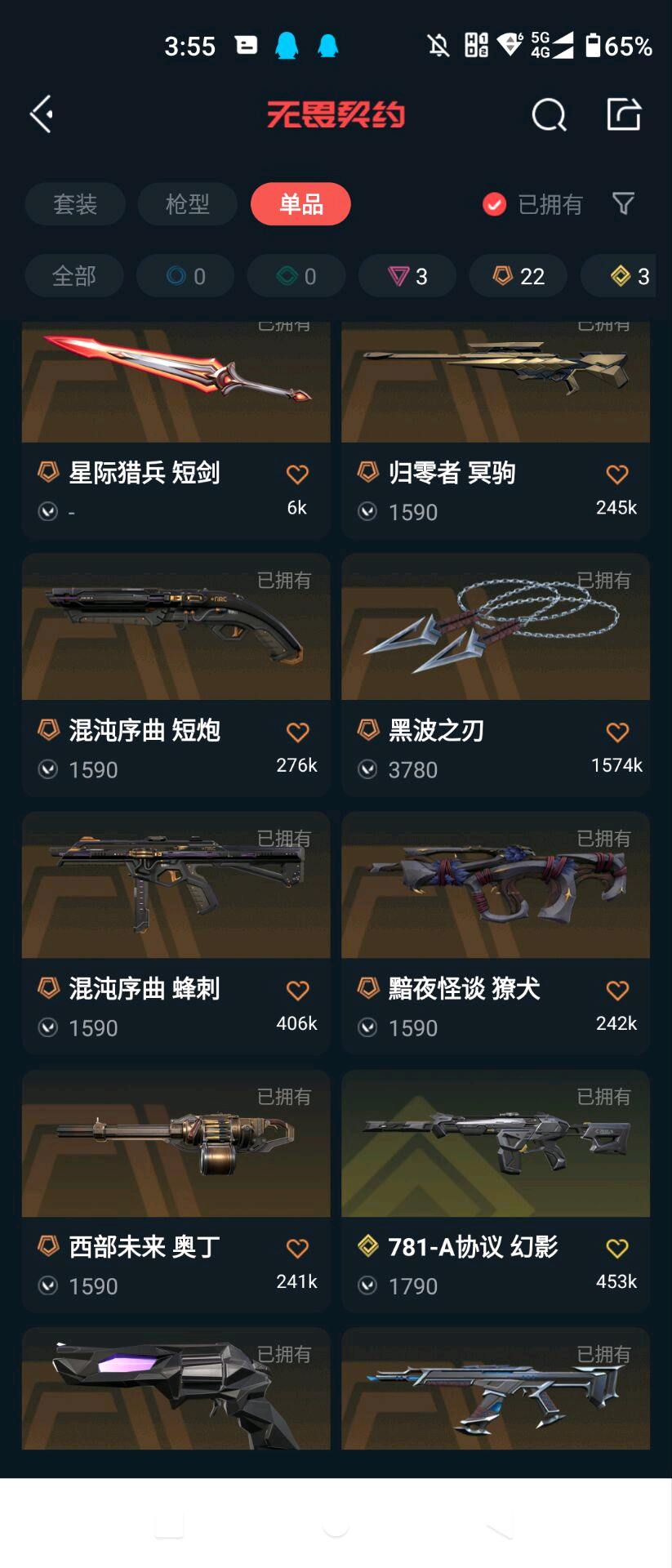Filter by the orange tier chip showing 22
Viewport: 672px width, 1568px height.
click(518, 276)
